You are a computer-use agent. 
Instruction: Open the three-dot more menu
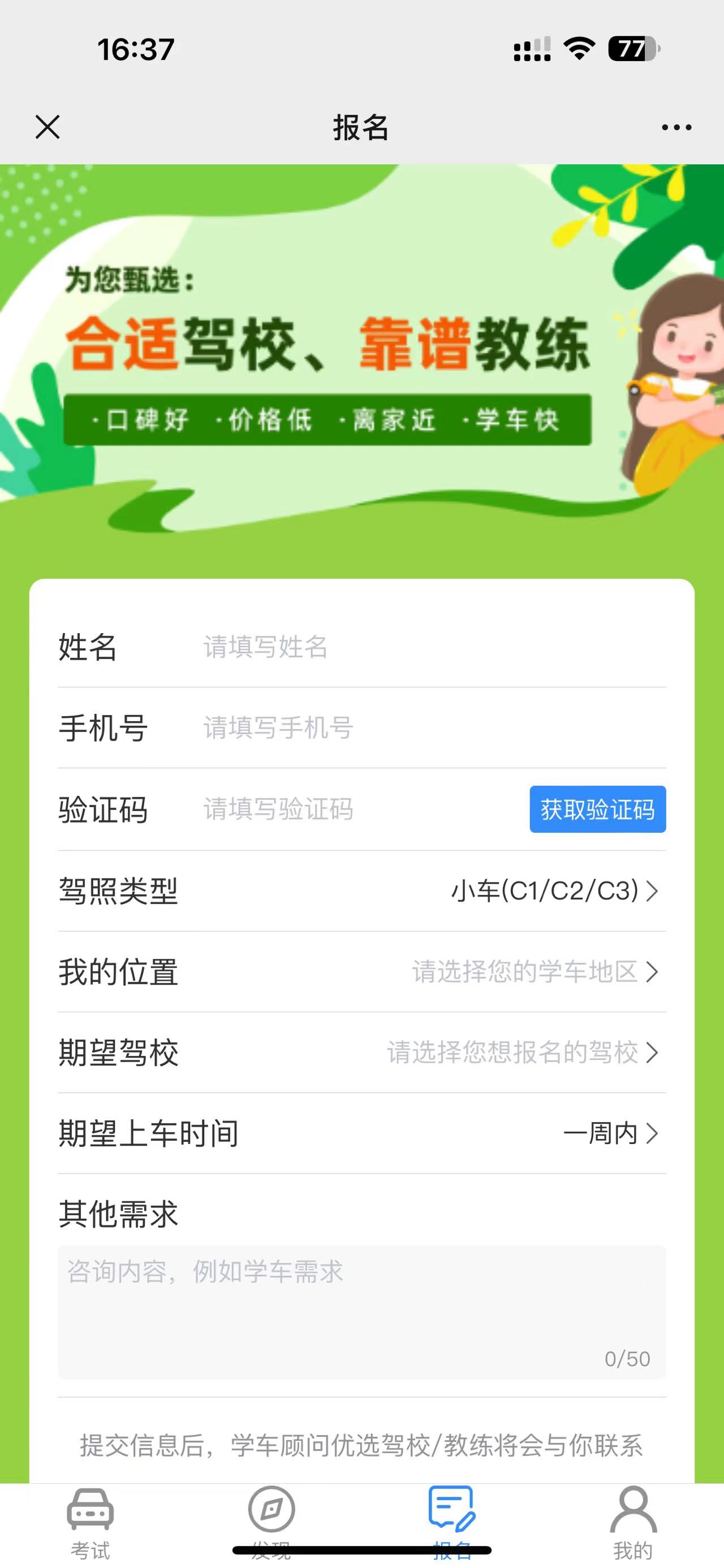pos(676,127)
